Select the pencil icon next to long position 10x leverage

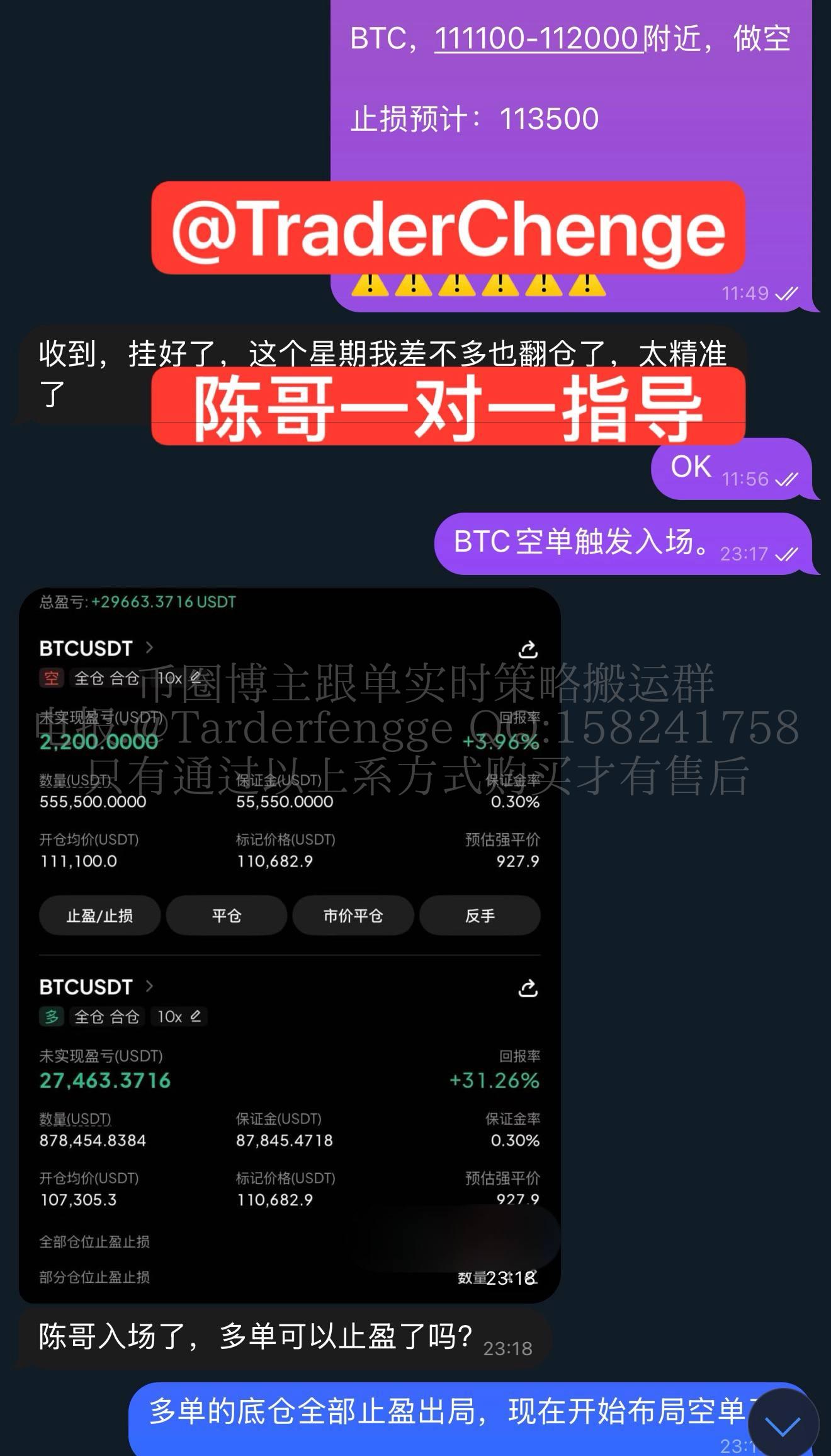tap(196, 1016)
